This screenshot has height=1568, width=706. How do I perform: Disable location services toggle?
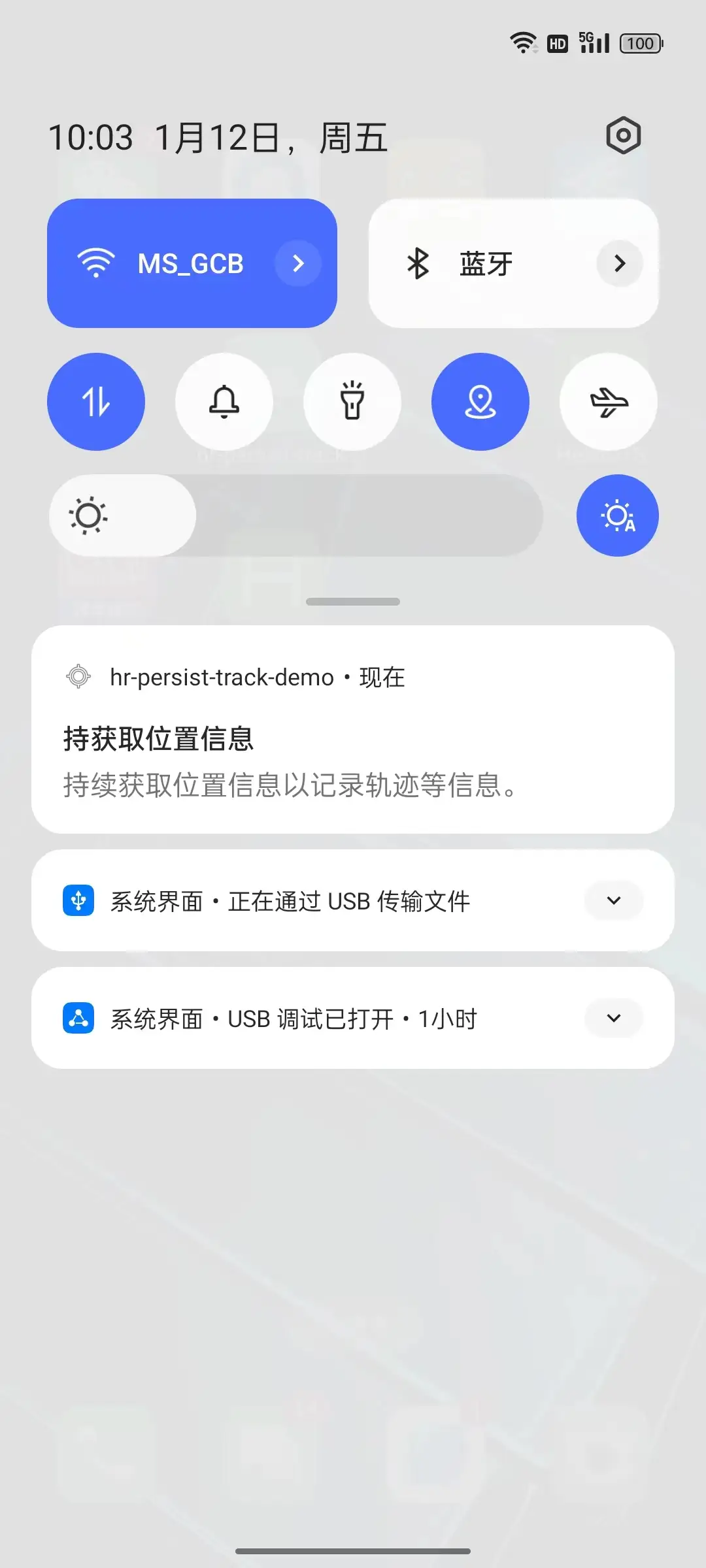[x=480, y=402]
